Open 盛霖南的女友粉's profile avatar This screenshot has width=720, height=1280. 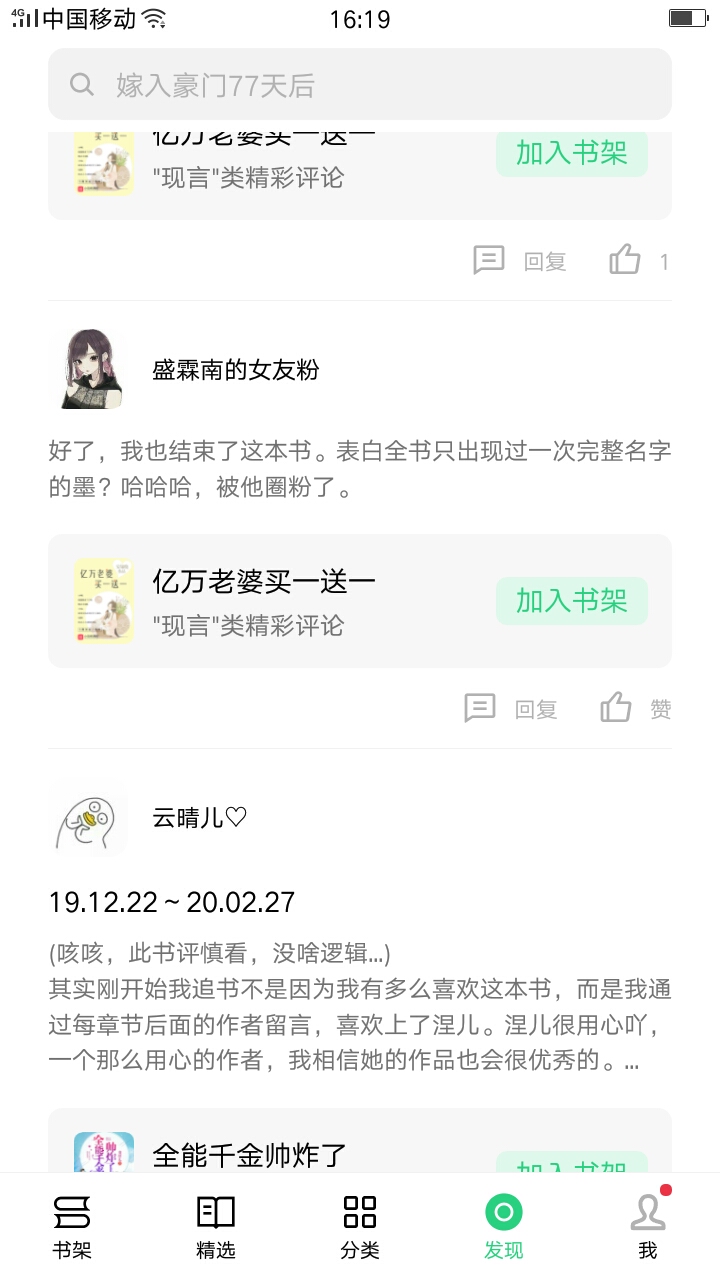[88, 370]
